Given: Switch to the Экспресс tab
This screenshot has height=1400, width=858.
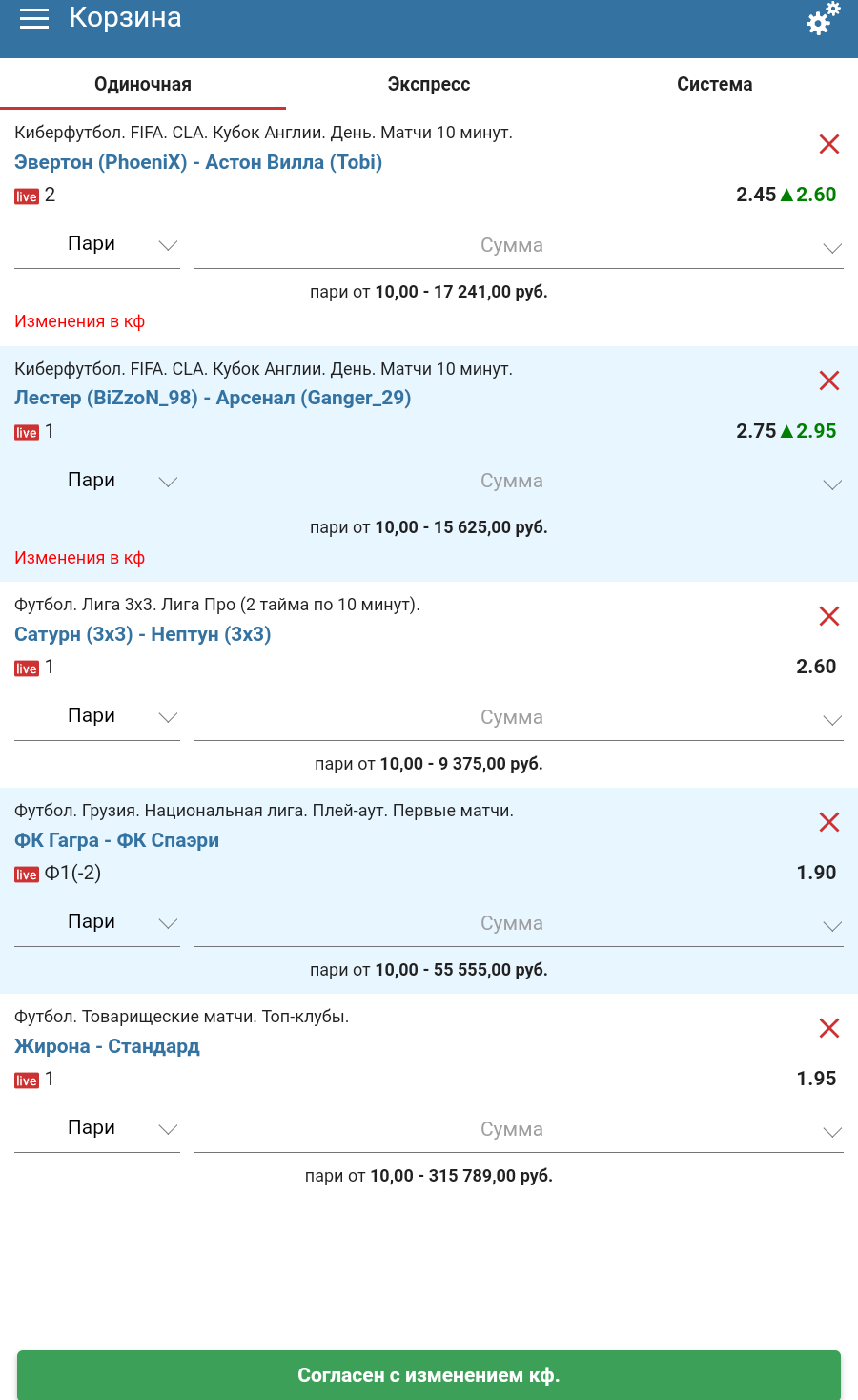Looking at the screenshot, I should coord(428,84).
